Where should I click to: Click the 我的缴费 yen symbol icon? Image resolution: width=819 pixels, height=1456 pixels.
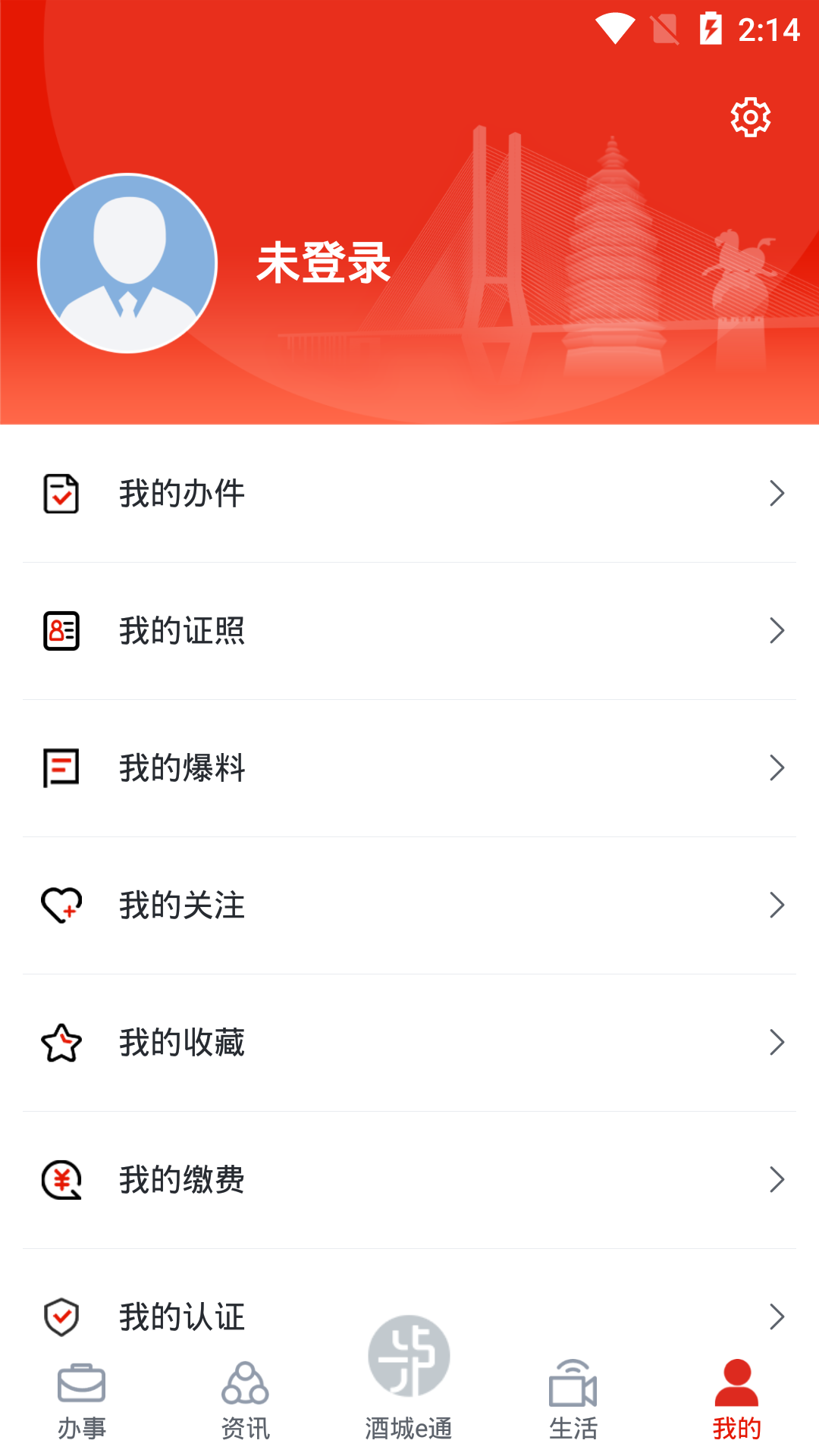pyautogui.click(x=61, y=1179)
